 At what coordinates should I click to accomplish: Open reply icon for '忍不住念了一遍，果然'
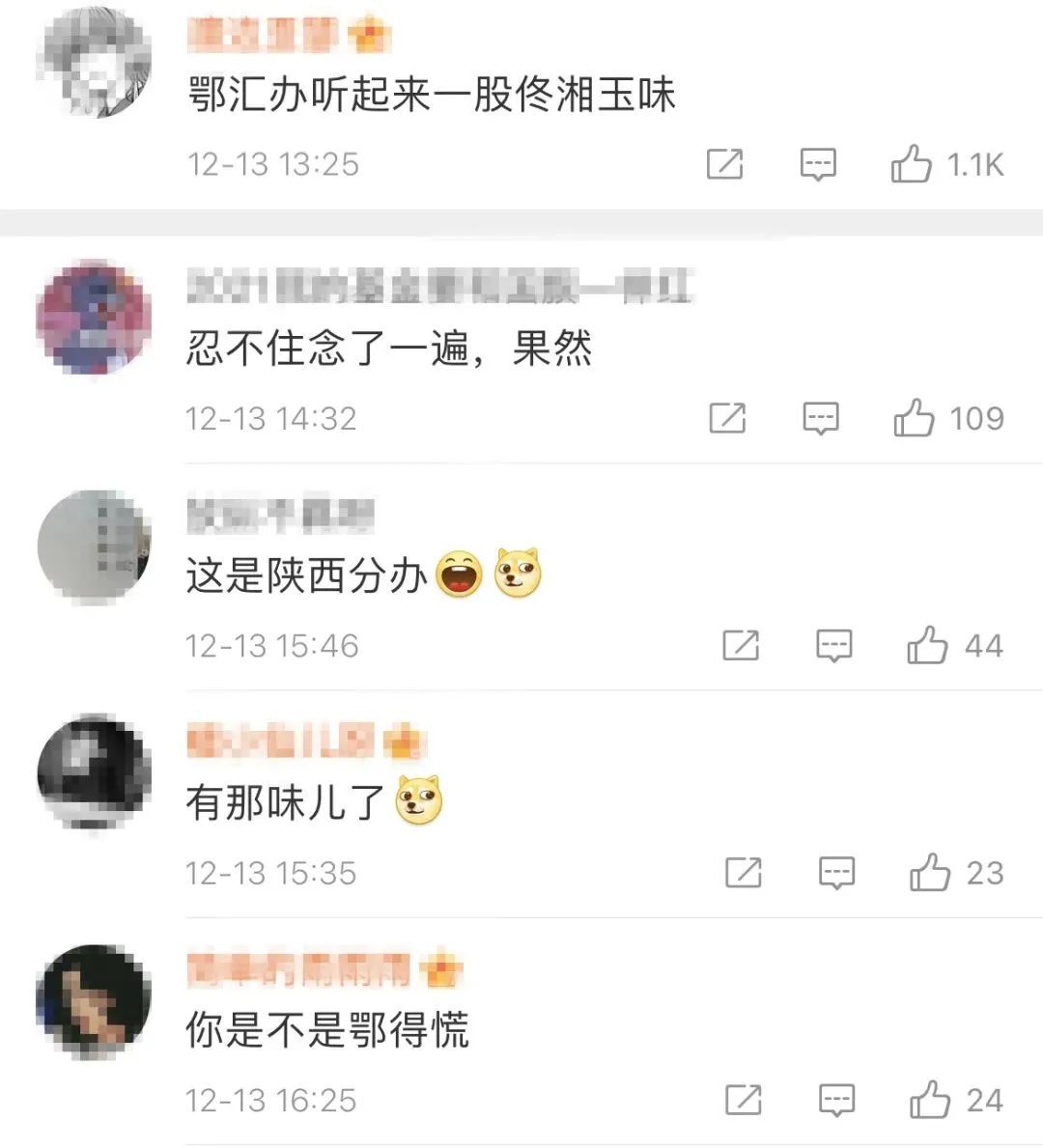(x=821, y=419)
